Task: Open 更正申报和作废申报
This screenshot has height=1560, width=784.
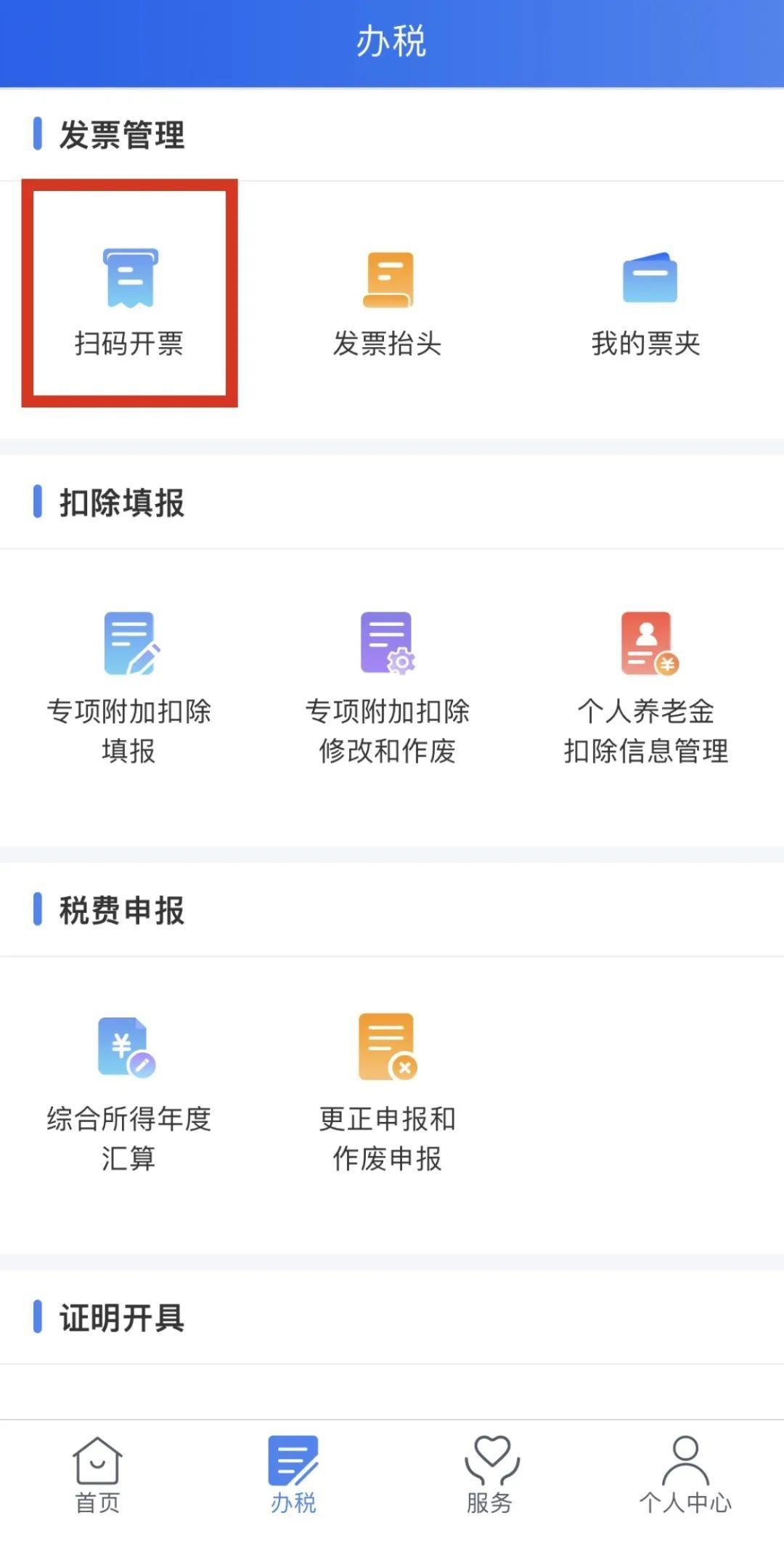Action: pos(388,1094)
